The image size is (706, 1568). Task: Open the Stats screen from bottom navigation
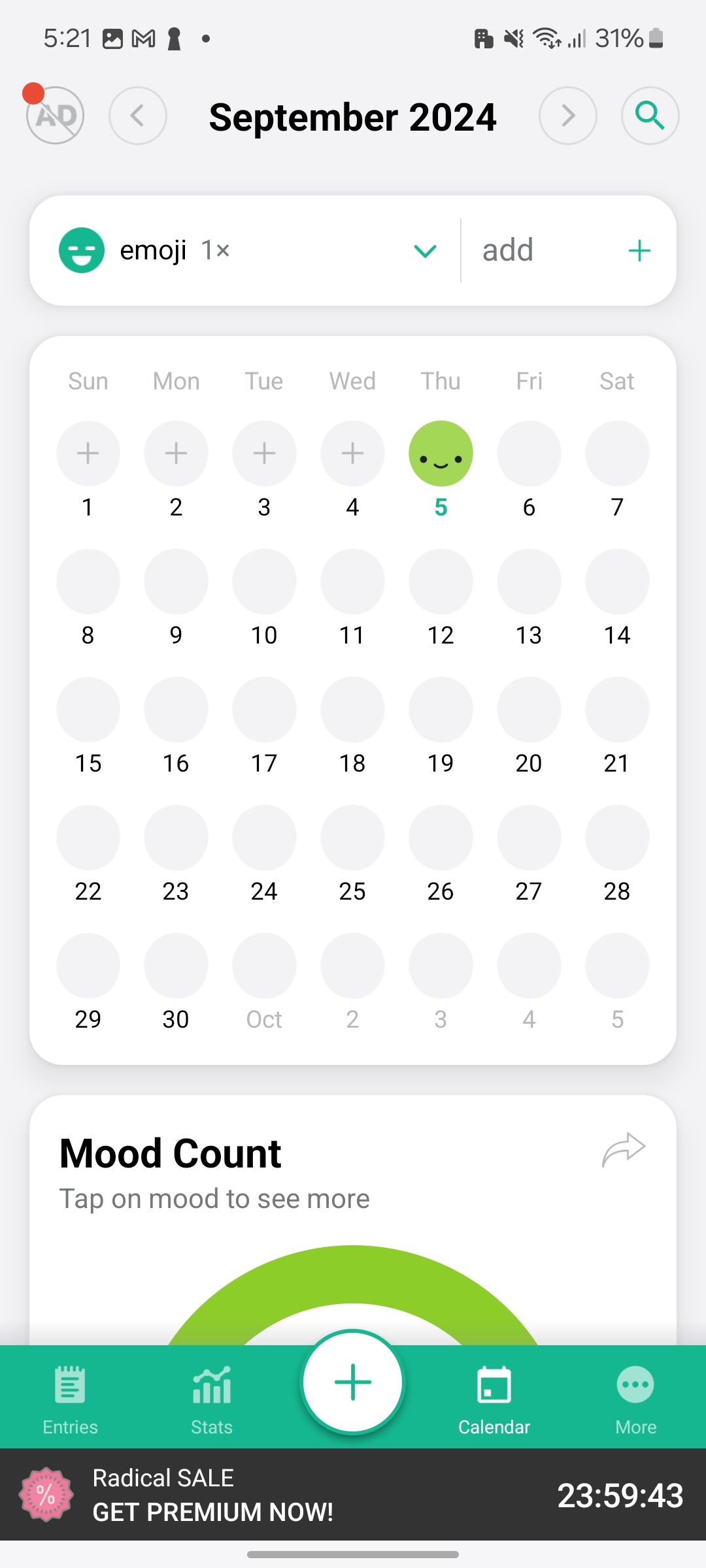pos(211,1398)
